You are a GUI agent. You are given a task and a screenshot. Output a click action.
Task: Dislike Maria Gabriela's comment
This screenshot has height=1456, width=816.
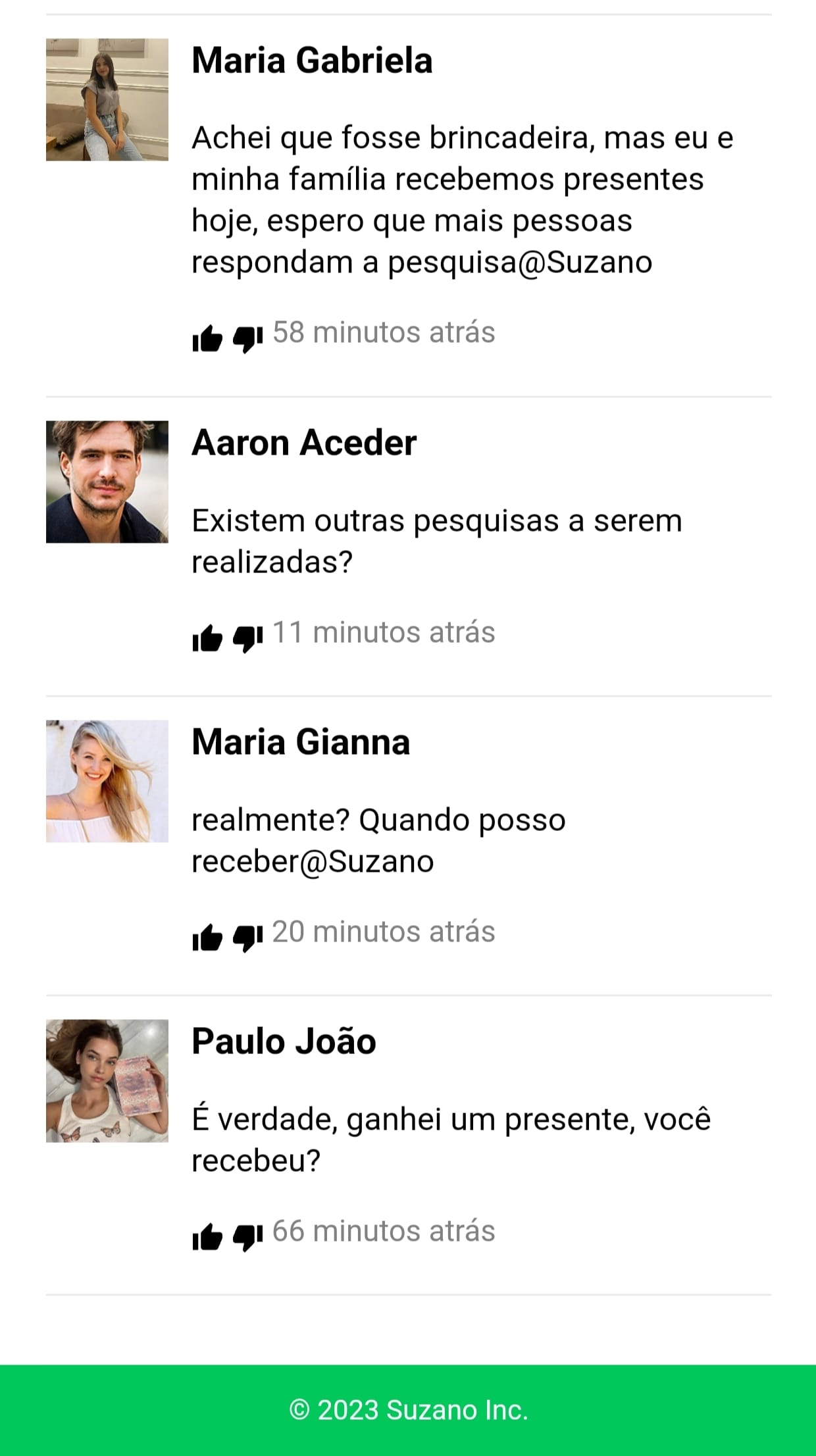pos(247,339)
